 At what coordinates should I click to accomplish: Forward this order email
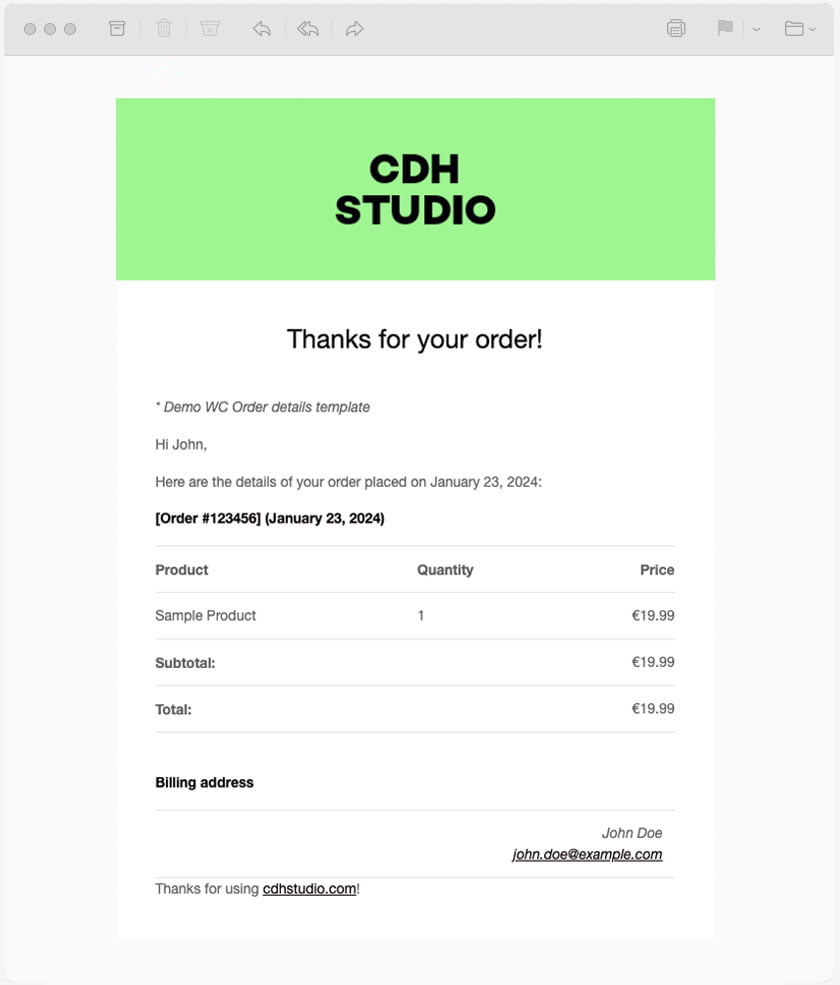tap(354, 29)
